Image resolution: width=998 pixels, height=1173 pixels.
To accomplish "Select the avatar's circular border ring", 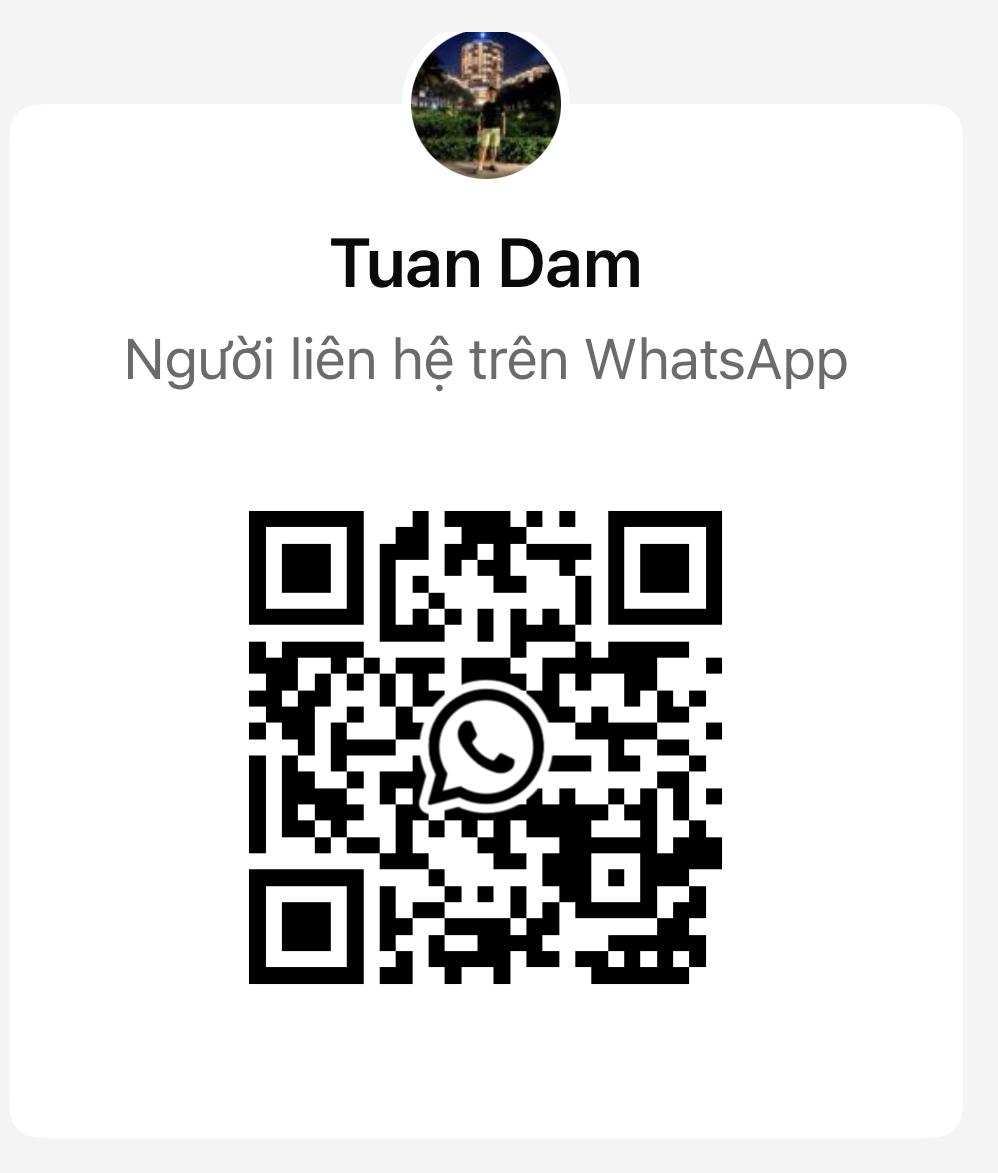I will (485, 32).
